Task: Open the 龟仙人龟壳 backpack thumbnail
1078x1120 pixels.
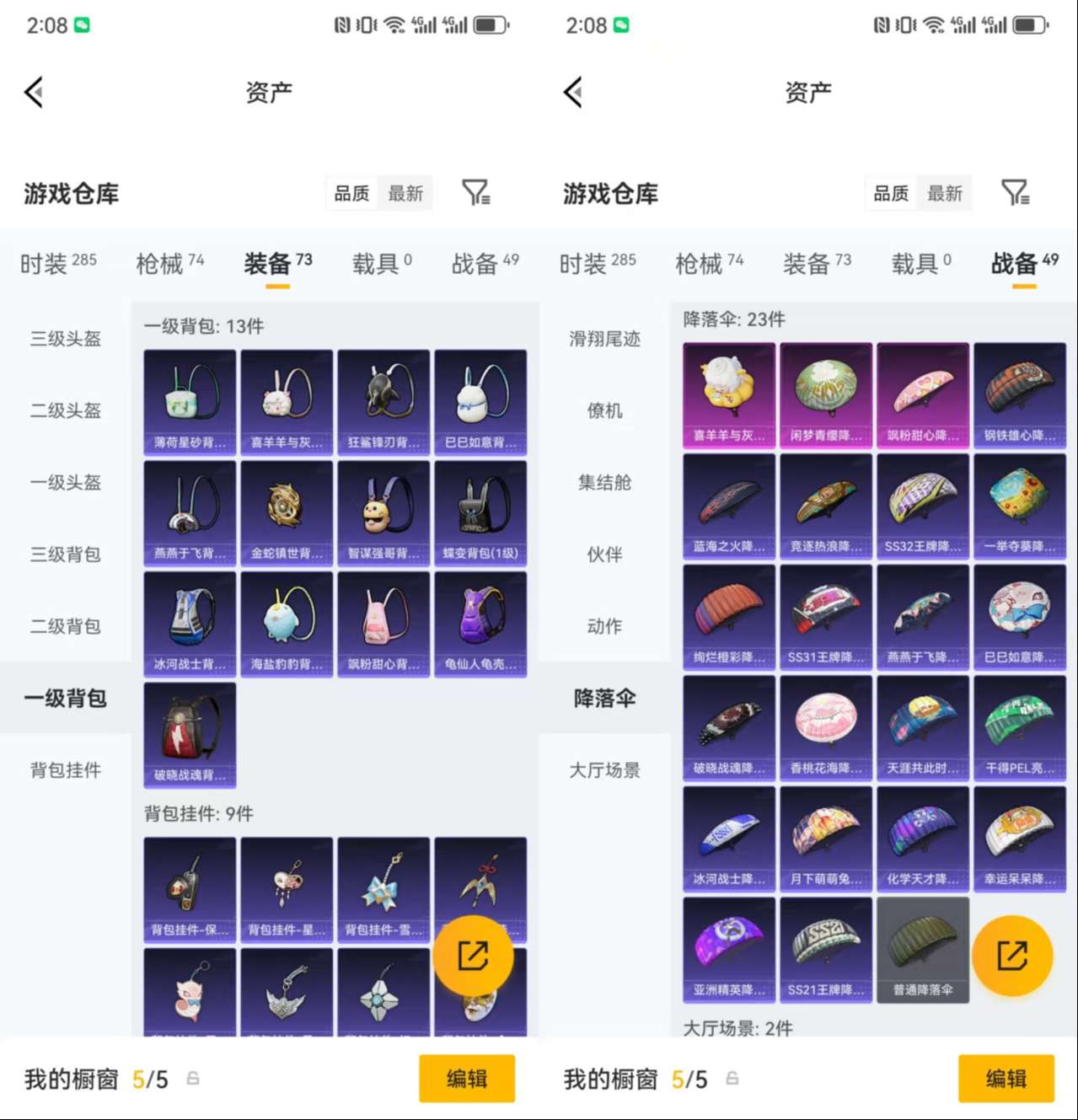Action: click(x=480, y=624)
